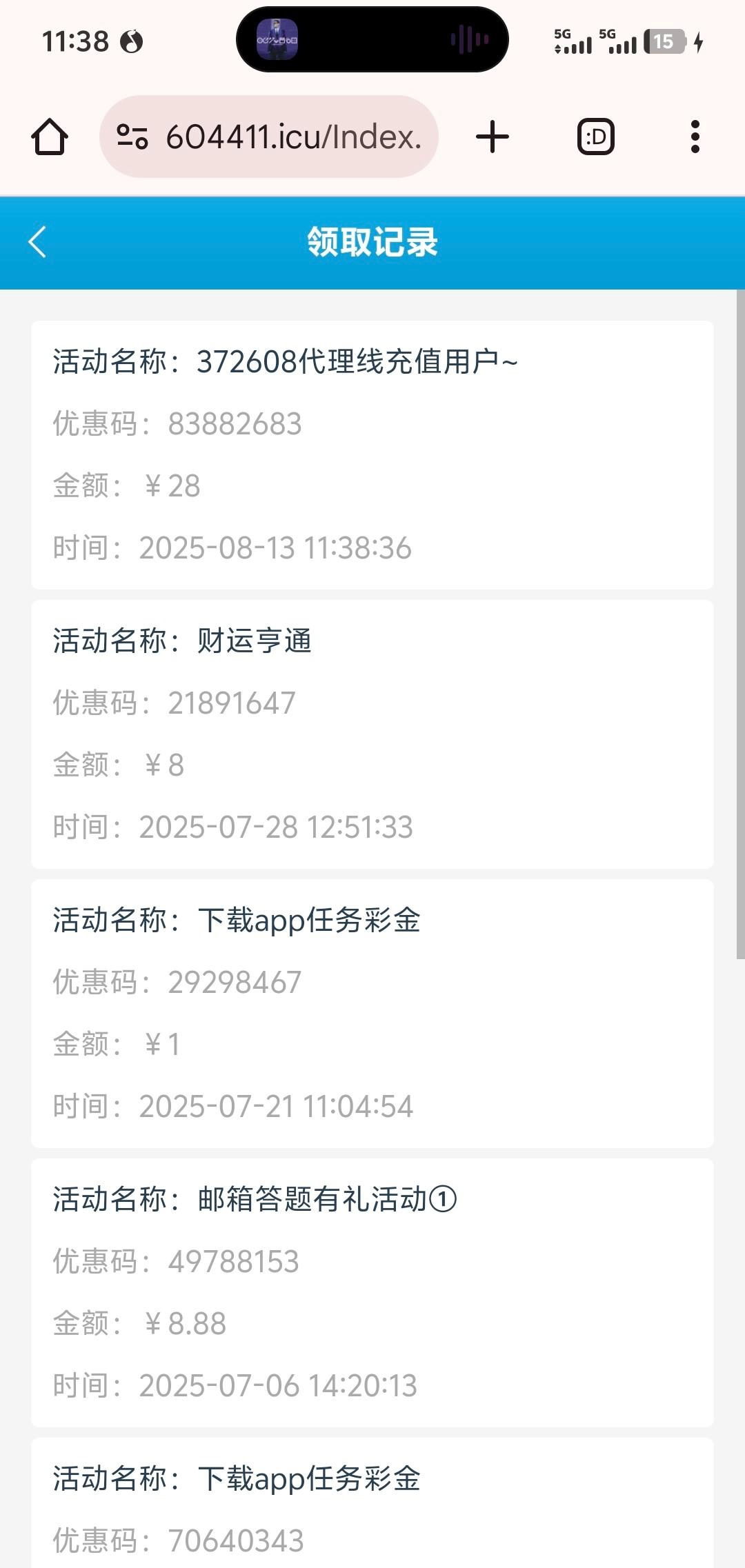
Task: Tap the 604411.icu address bar
Action: pyautogui.click(x=293, y=137)
